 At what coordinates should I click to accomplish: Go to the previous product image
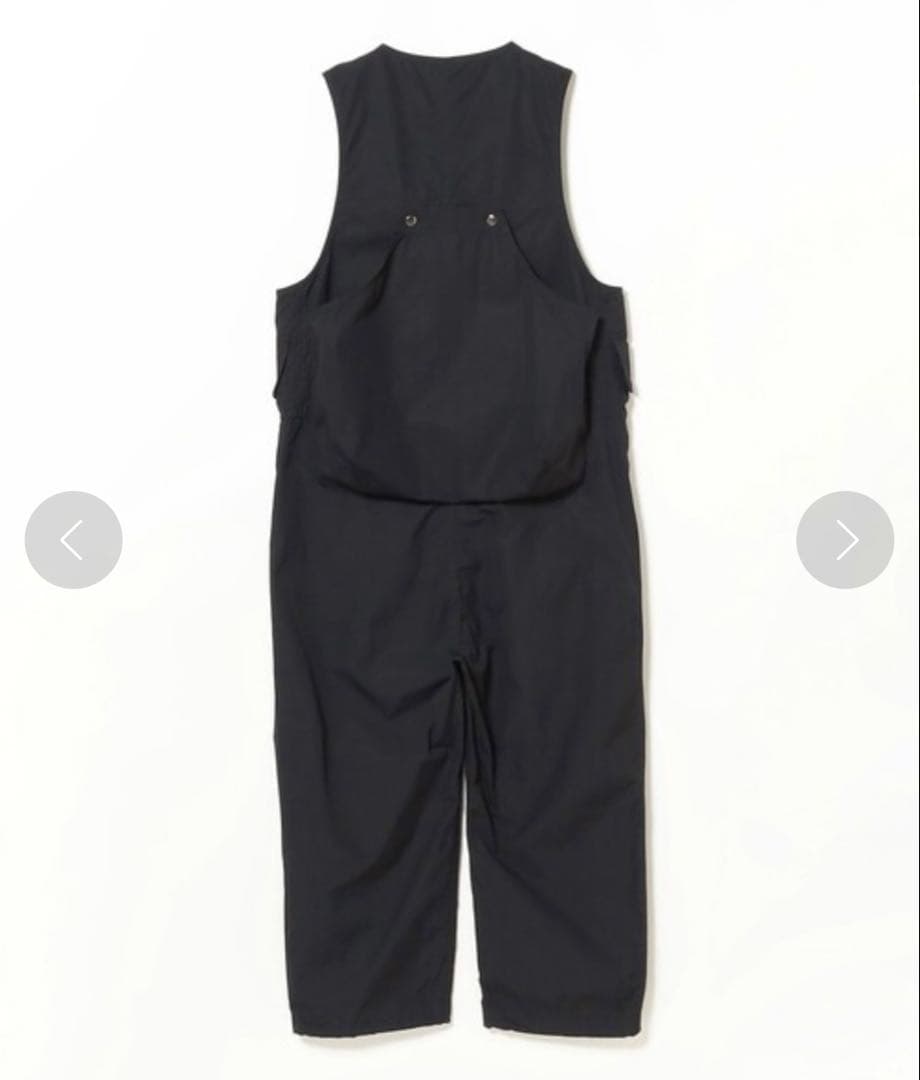click(x=73, y=540)
